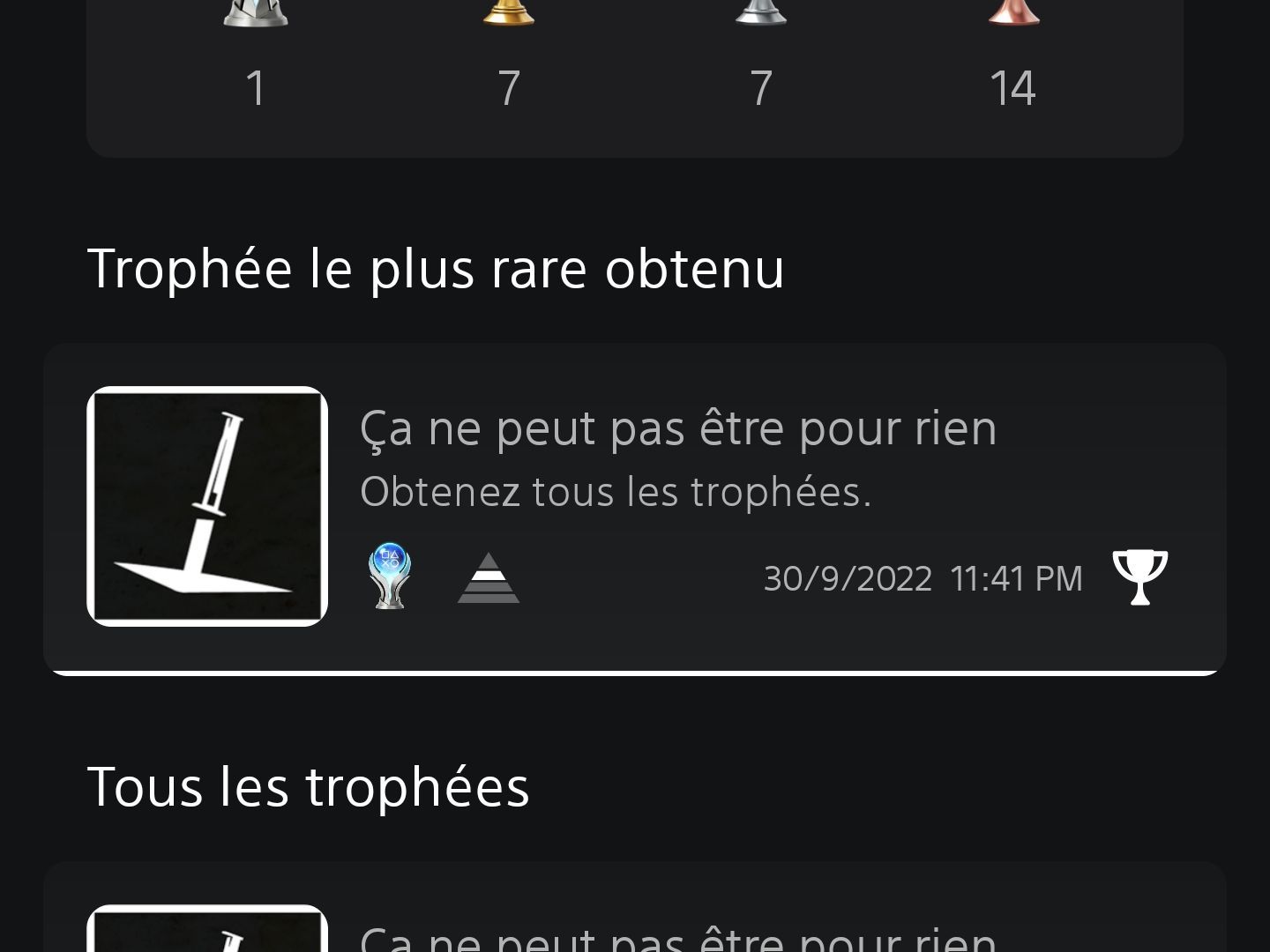Open the trophy card under Tous les trophées

635,917
